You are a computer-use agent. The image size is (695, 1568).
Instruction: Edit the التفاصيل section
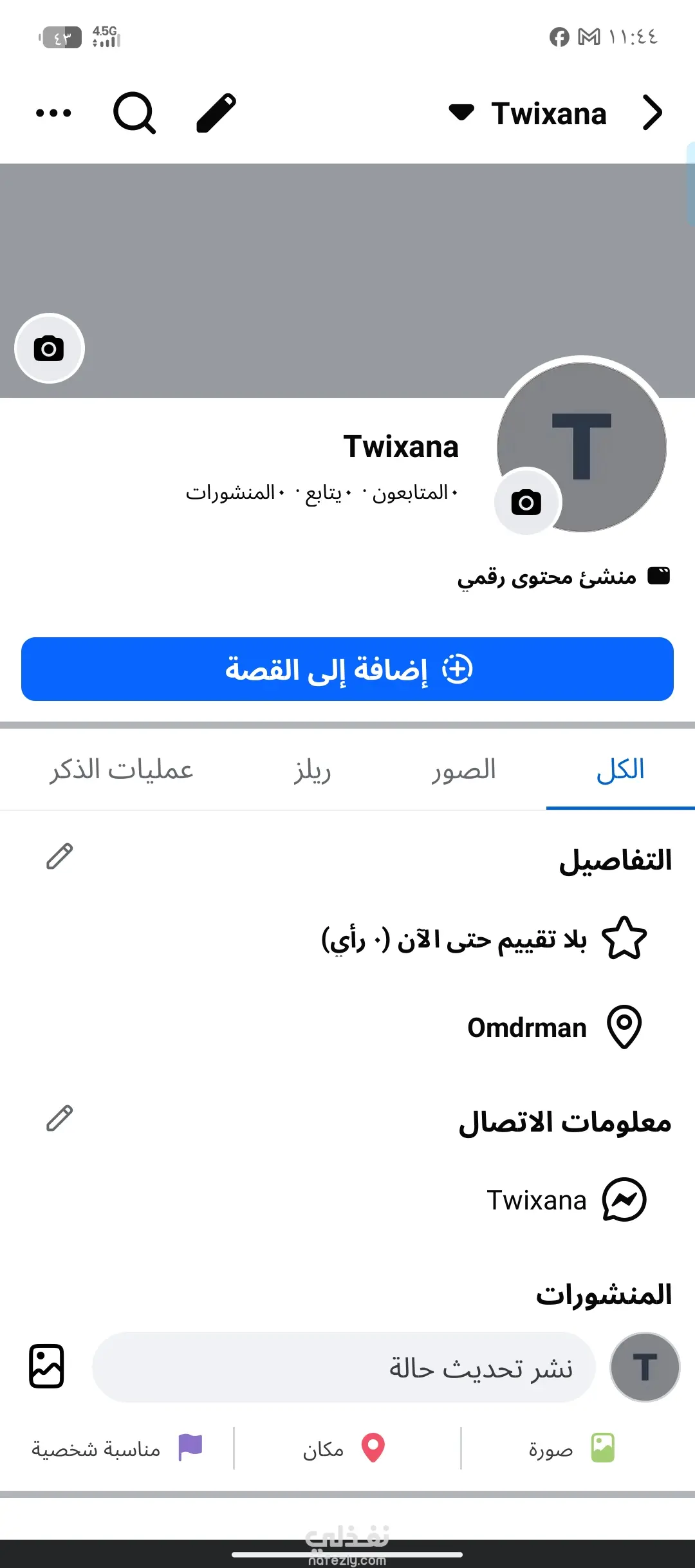point(59,857)
